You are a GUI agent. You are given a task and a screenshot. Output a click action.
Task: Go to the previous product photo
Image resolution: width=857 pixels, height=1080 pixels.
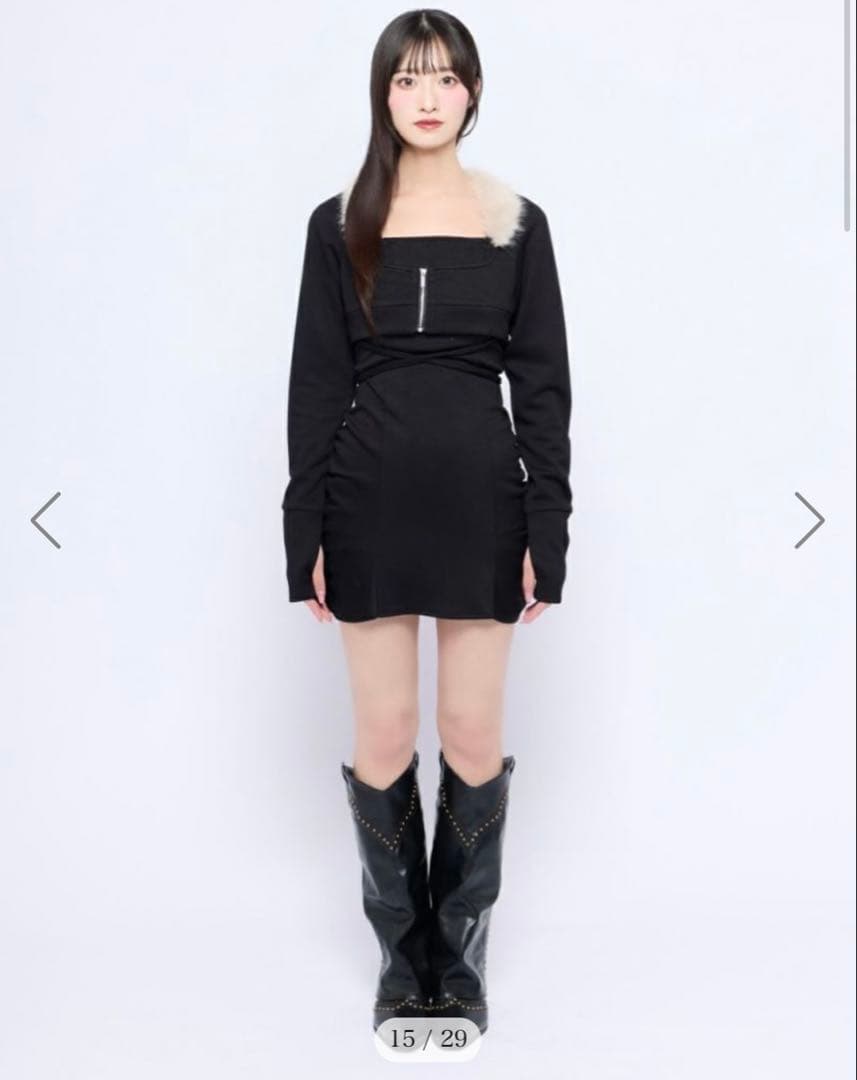pyautogui.click(x=46, y=520)
